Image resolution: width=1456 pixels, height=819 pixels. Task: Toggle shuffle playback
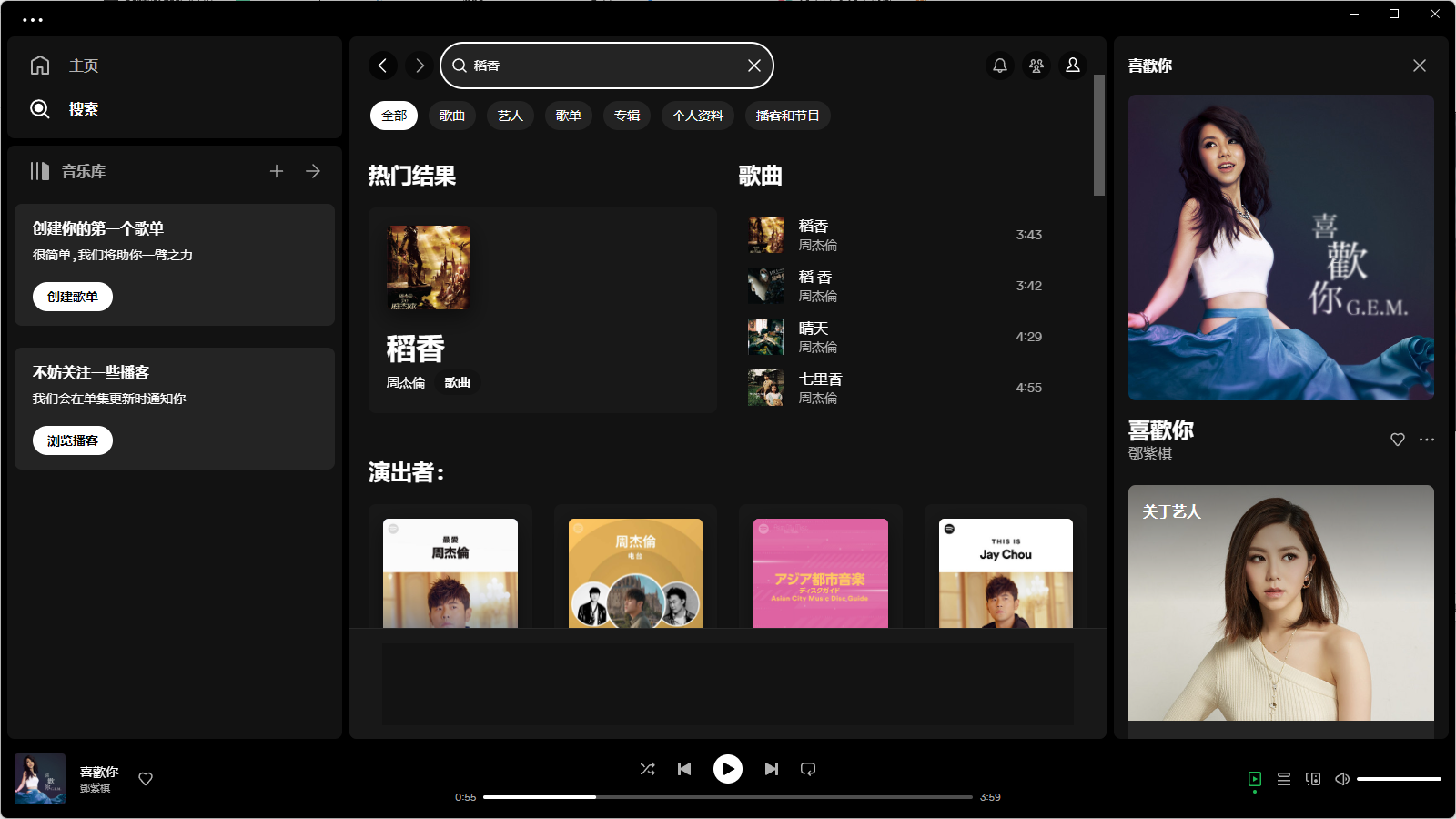647,769
